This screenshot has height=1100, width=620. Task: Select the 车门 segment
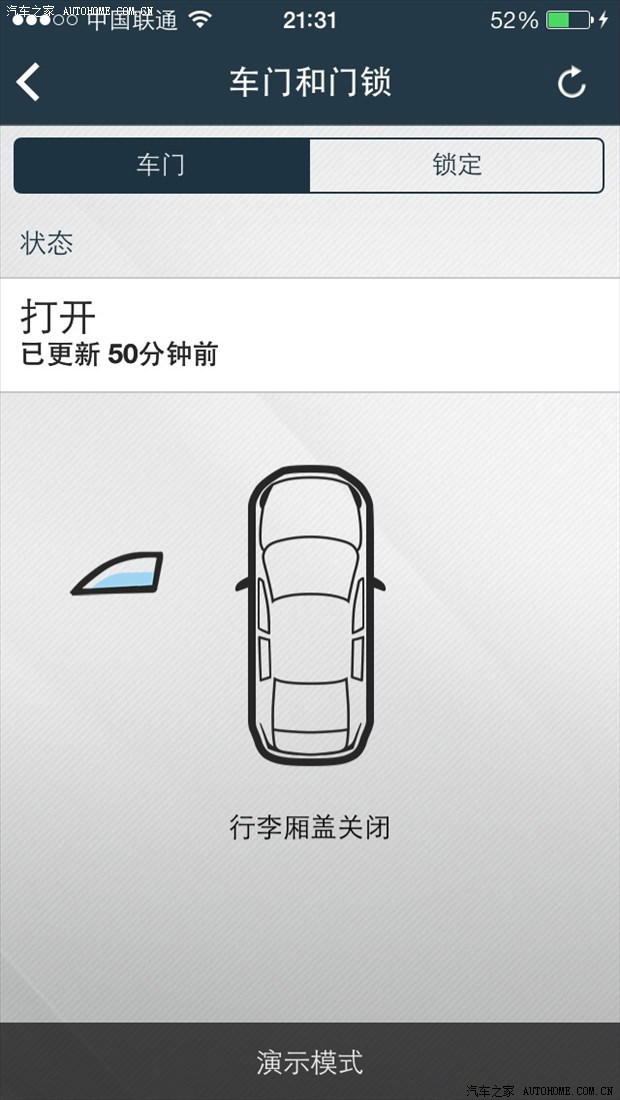161,165
